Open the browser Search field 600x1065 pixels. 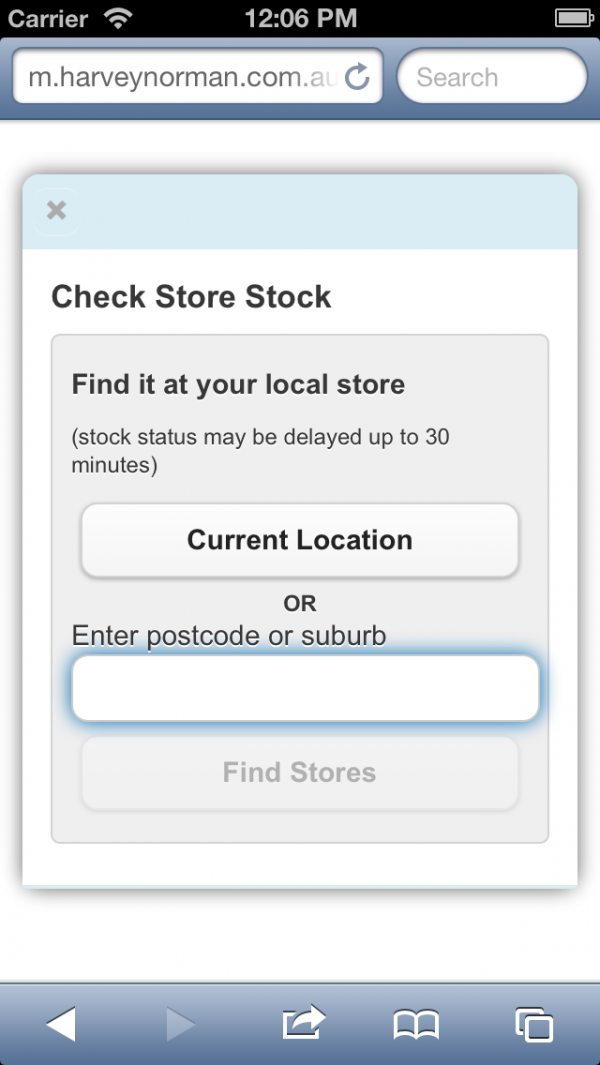pyautogui.click(x=491, y=77)
